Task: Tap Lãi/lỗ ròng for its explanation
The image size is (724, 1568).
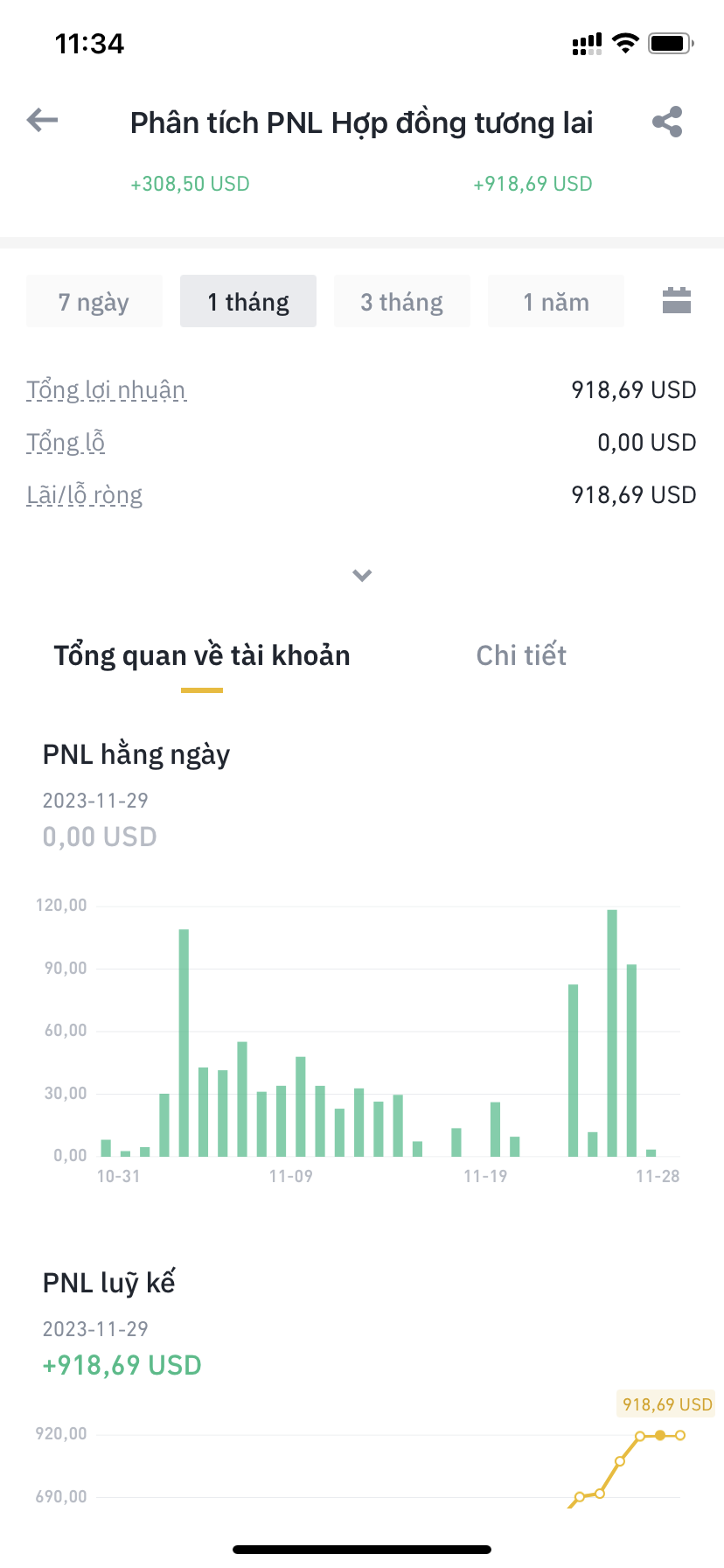Action: (84, 495)
